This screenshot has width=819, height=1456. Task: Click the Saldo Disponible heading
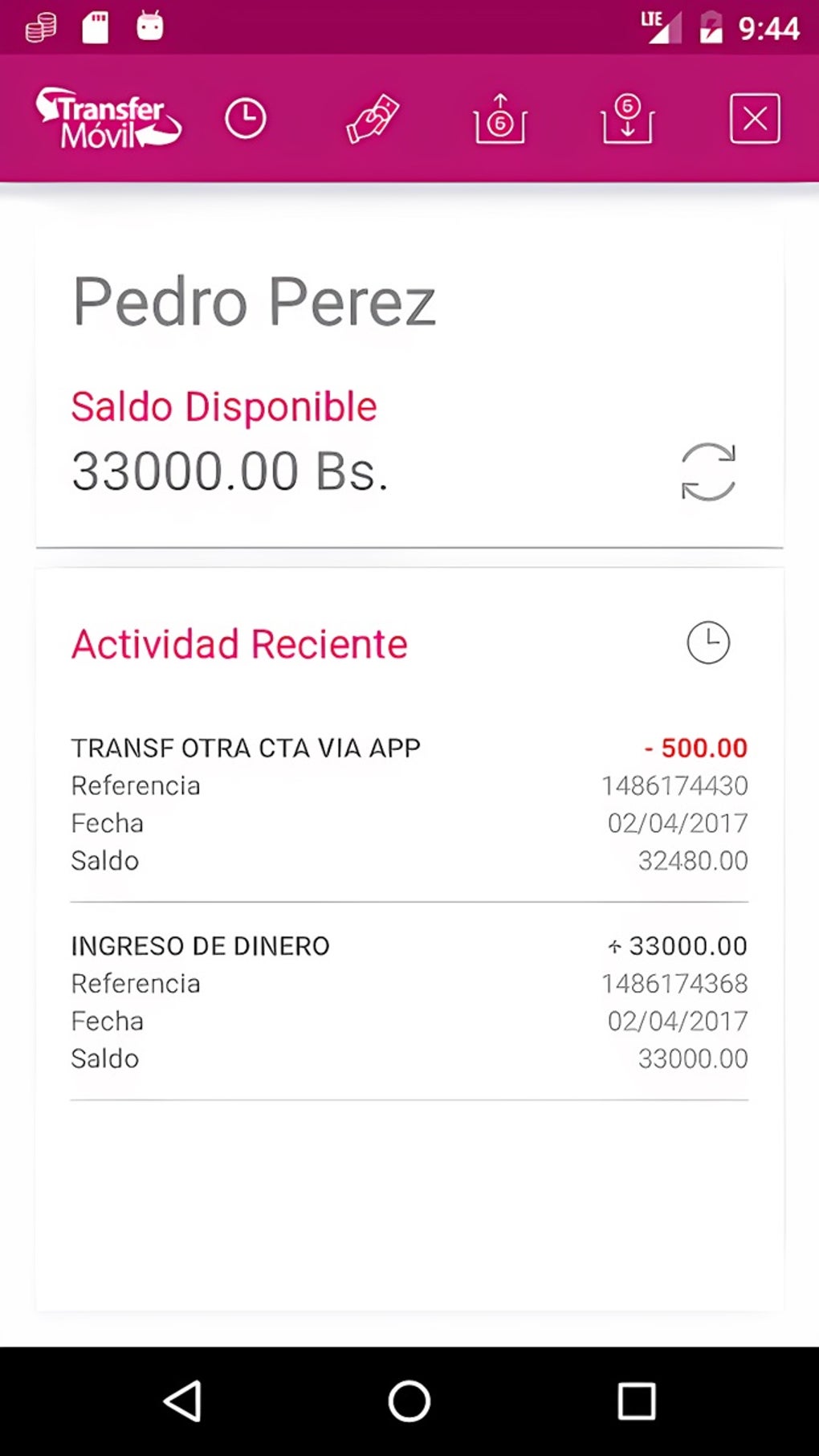pyautogui.click(x=224, y=406)
